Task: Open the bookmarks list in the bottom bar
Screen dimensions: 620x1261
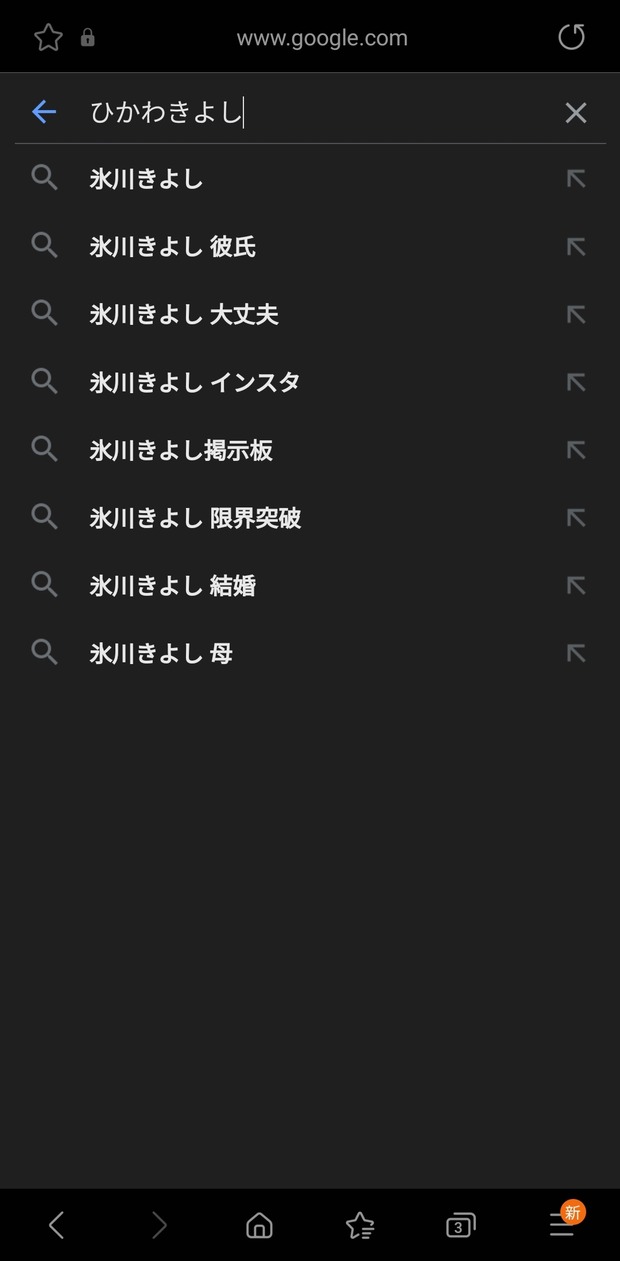Action: click(x=360, y=1225)
